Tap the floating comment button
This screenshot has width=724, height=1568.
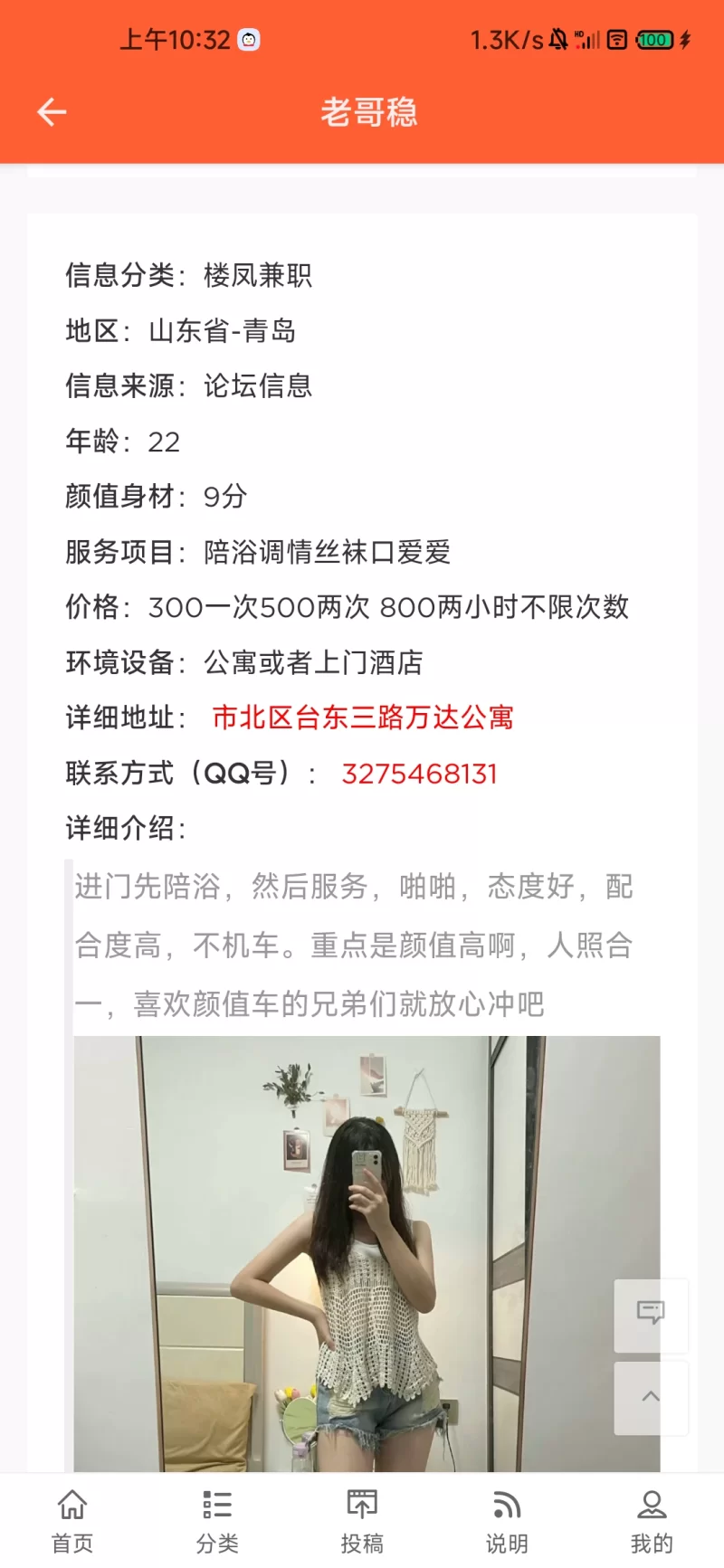click(651, 1315)
